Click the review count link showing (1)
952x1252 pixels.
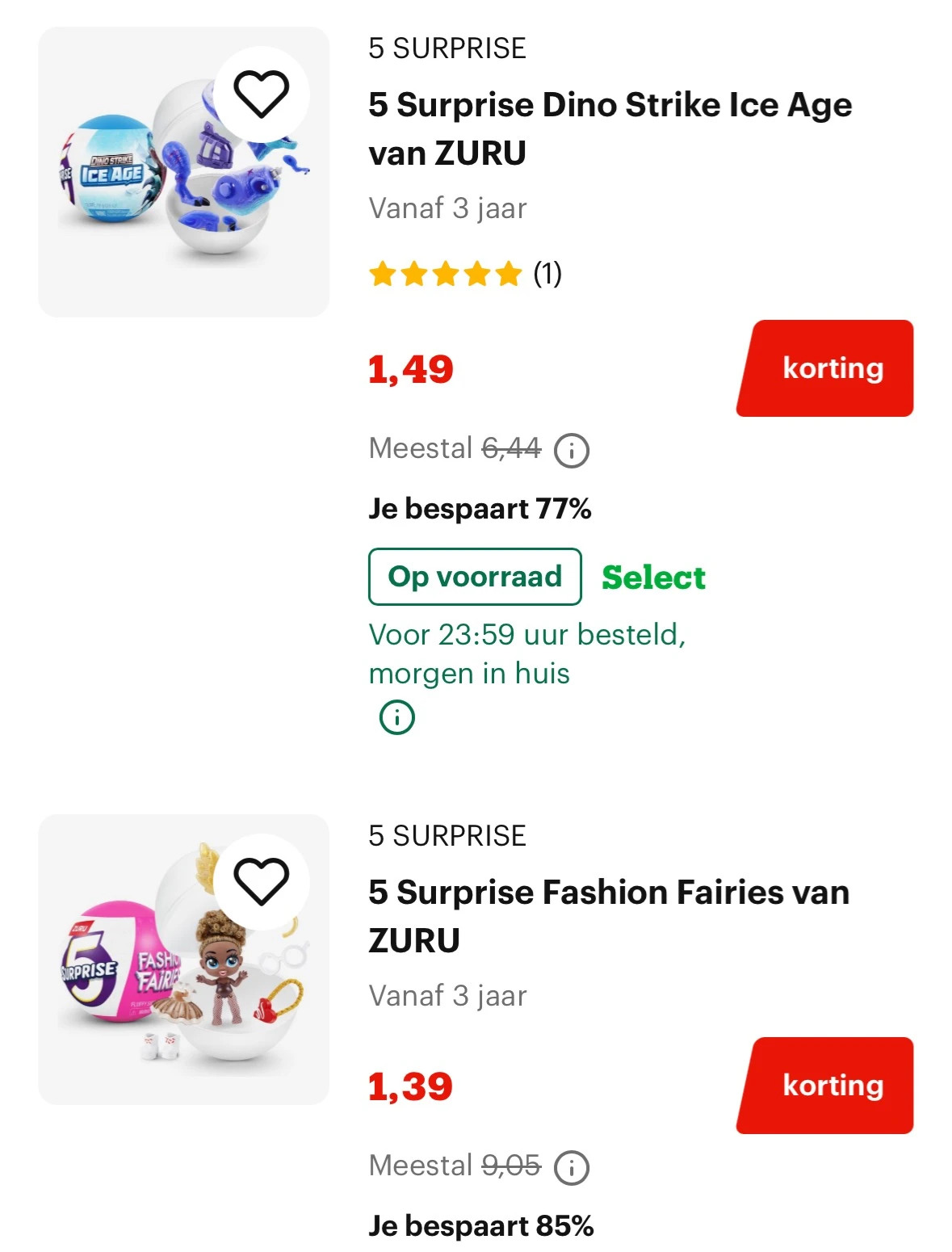coord(548,275)
